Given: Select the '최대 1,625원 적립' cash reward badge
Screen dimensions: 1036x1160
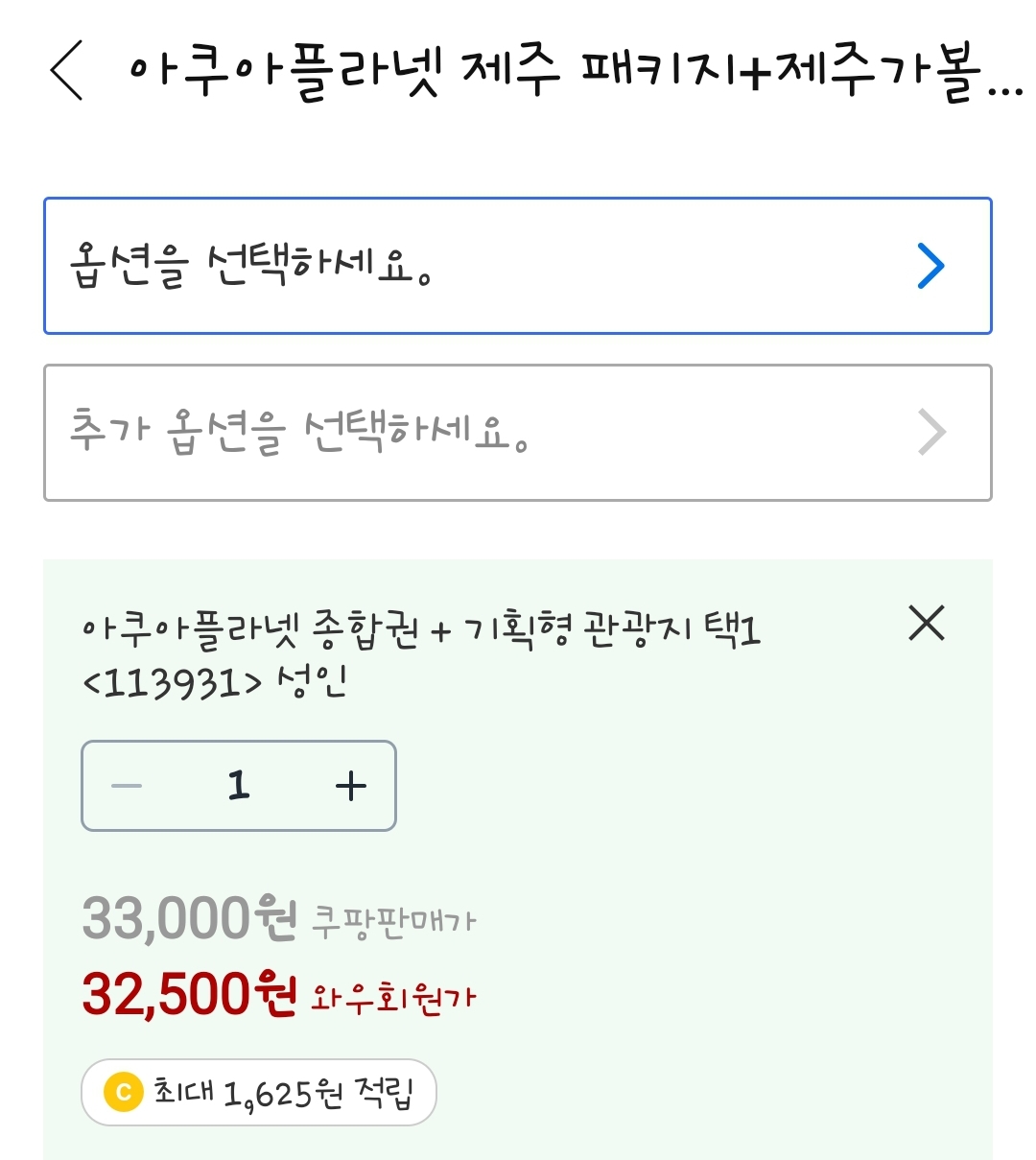Looking at the screenshot, I should tap(259, 1092).
